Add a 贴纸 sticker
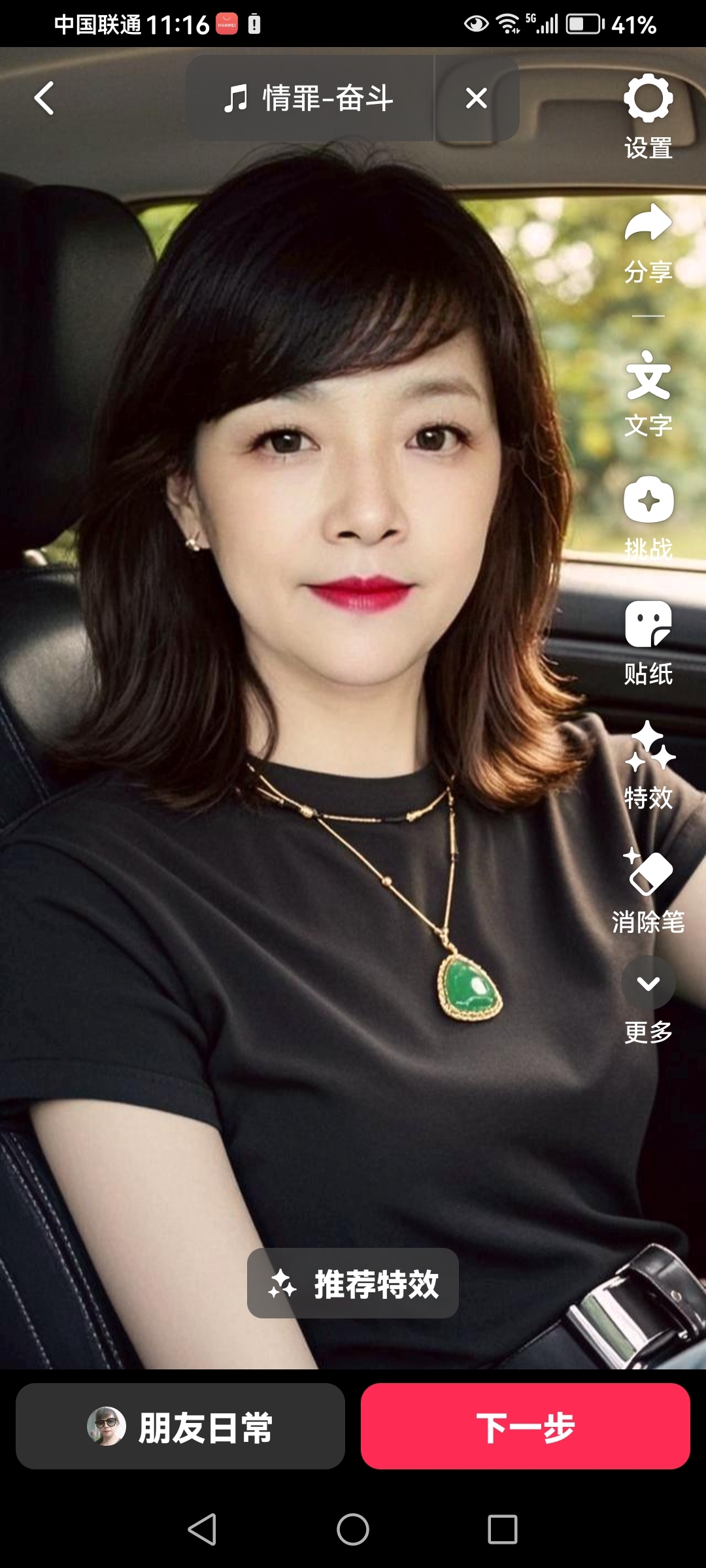 pyautogui.click(x=648, y=642)
